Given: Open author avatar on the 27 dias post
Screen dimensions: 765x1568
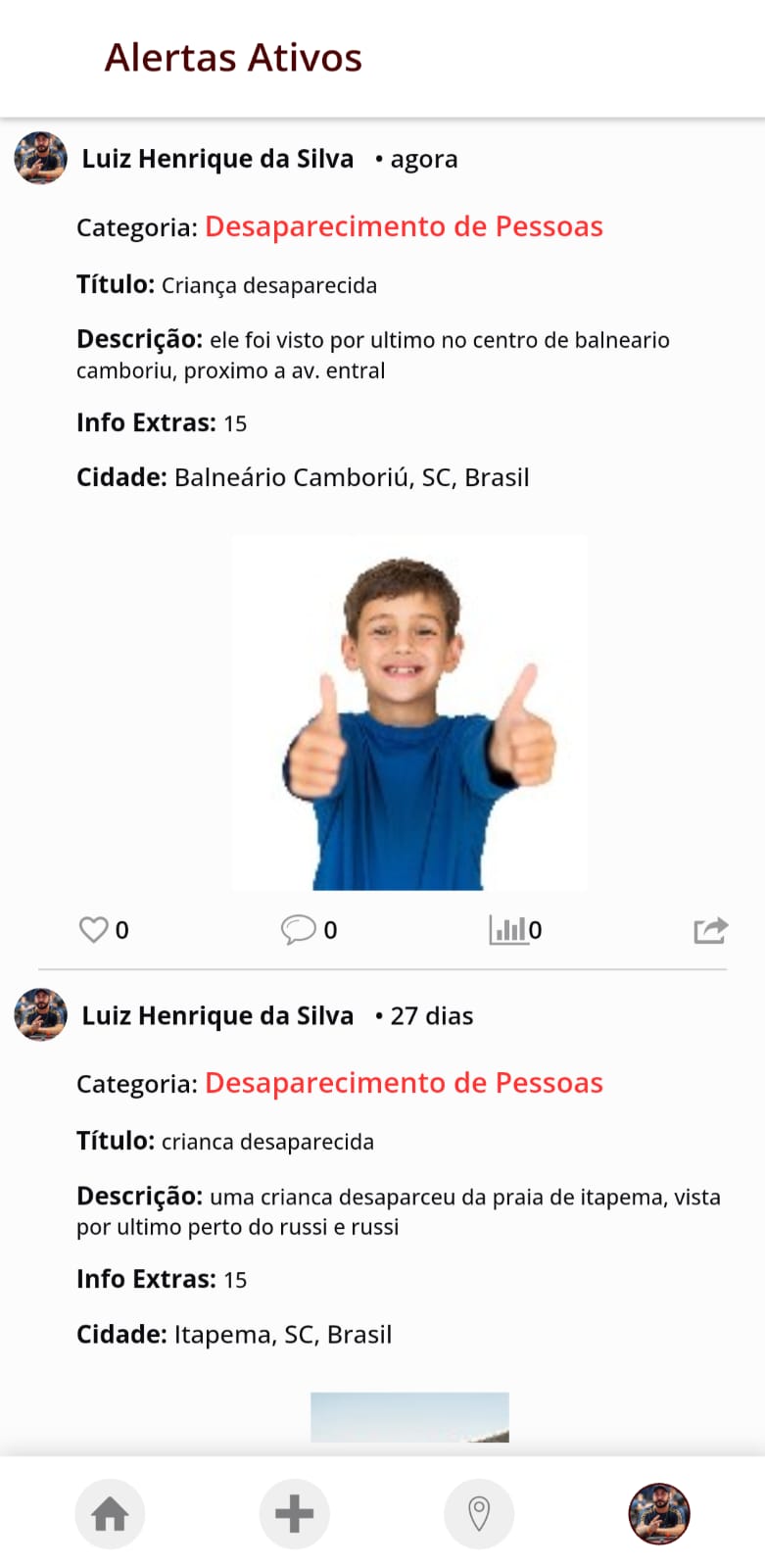Looking at the screenshot, I should pos(41,1014).
